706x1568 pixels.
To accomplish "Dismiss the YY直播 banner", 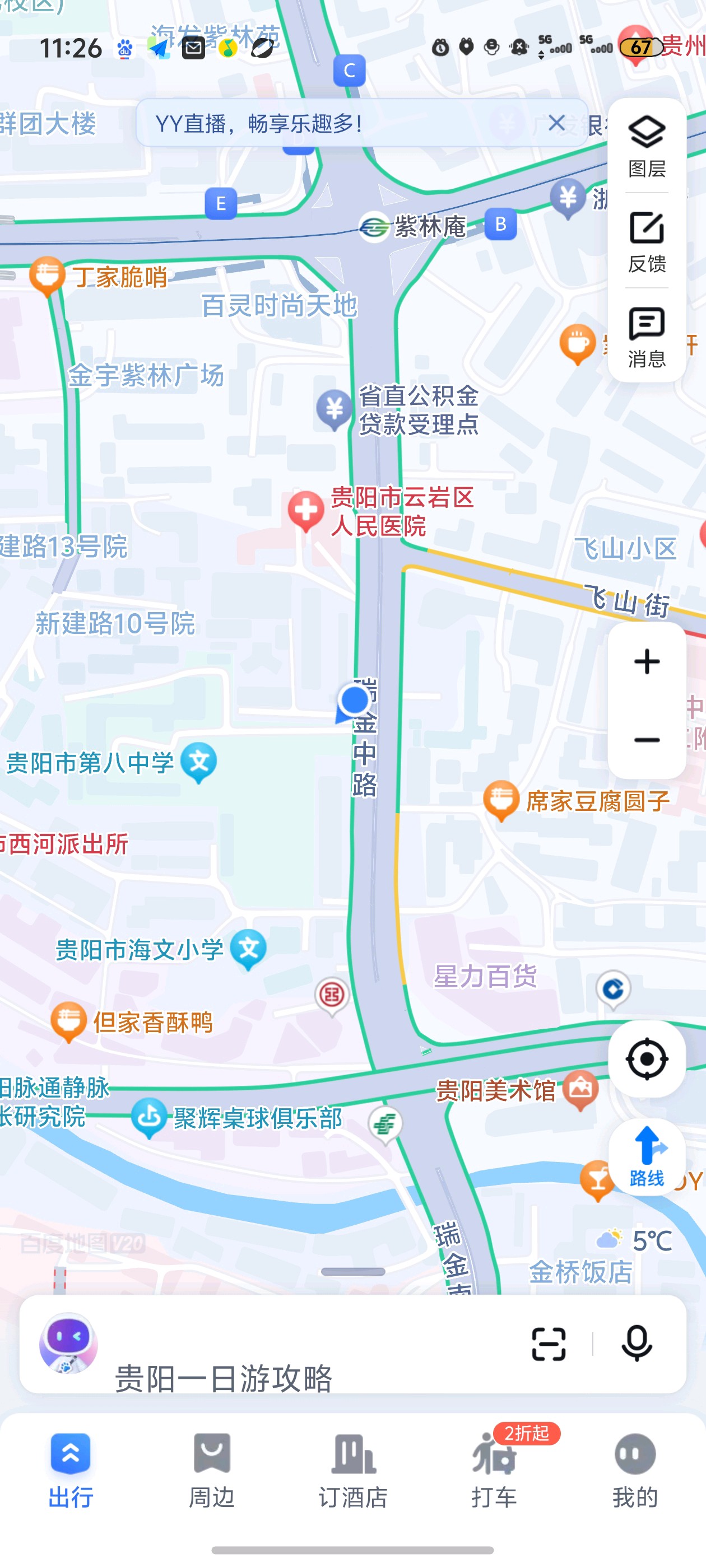I will tap(555, 123).
